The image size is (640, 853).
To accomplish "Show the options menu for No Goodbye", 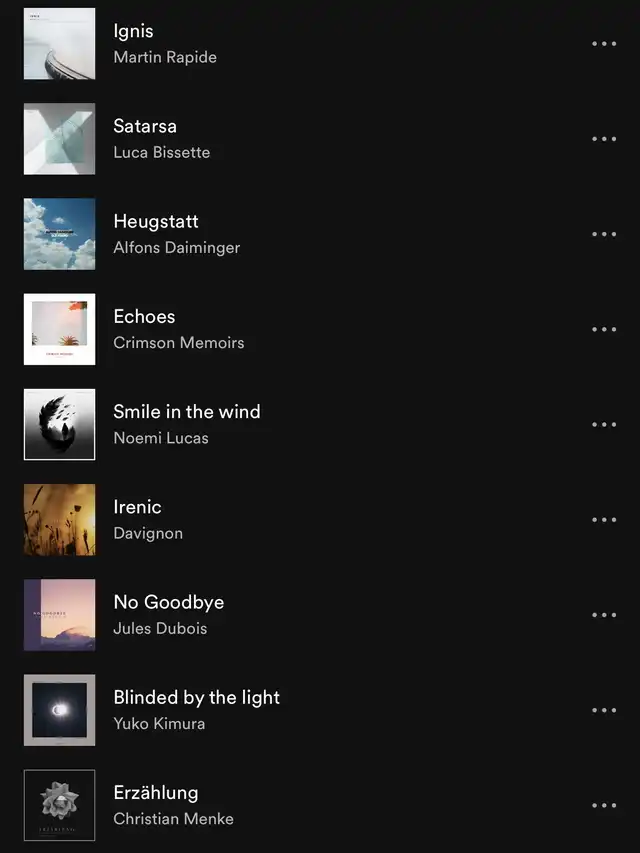I will pos(604,615).
